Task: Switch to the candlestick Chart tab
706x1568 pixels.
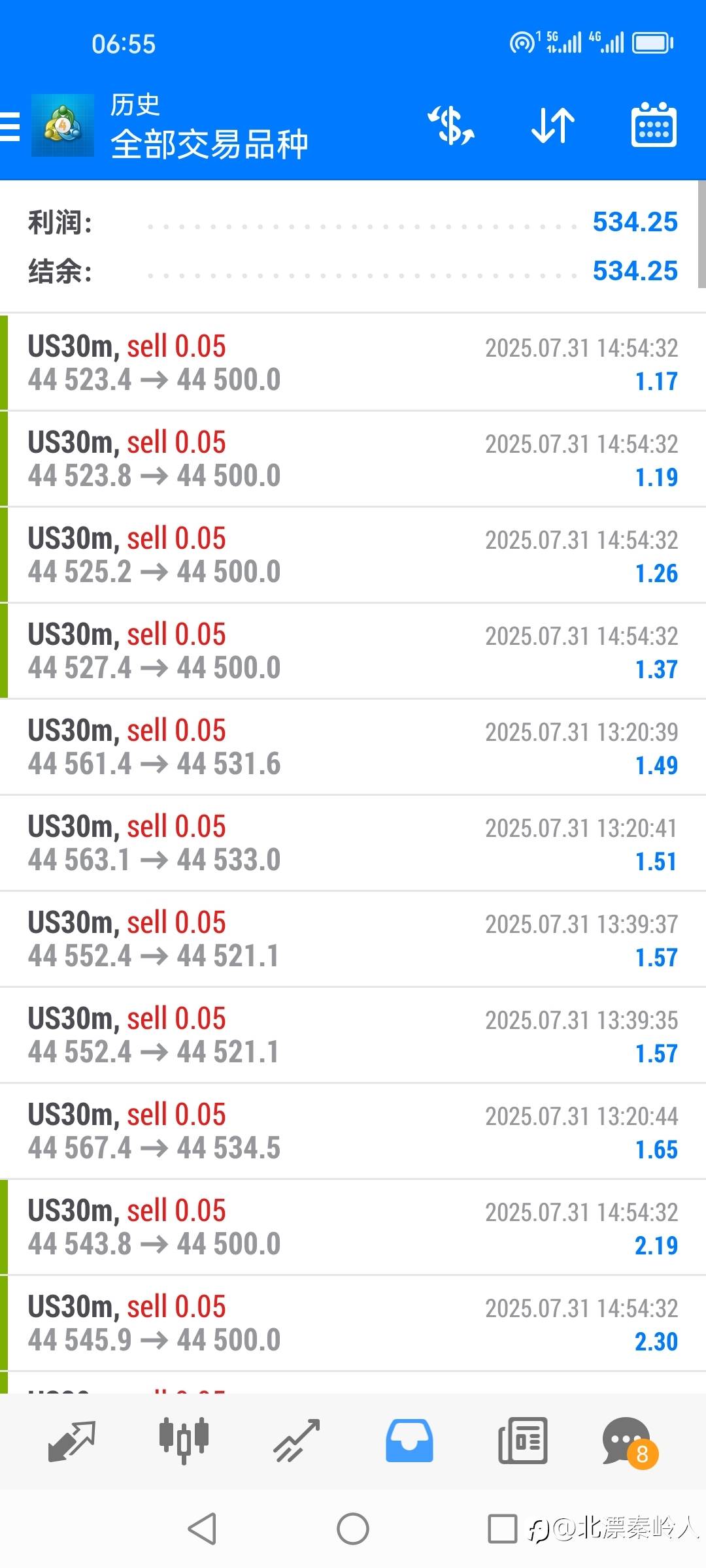Action: [x=184, y=1441]
